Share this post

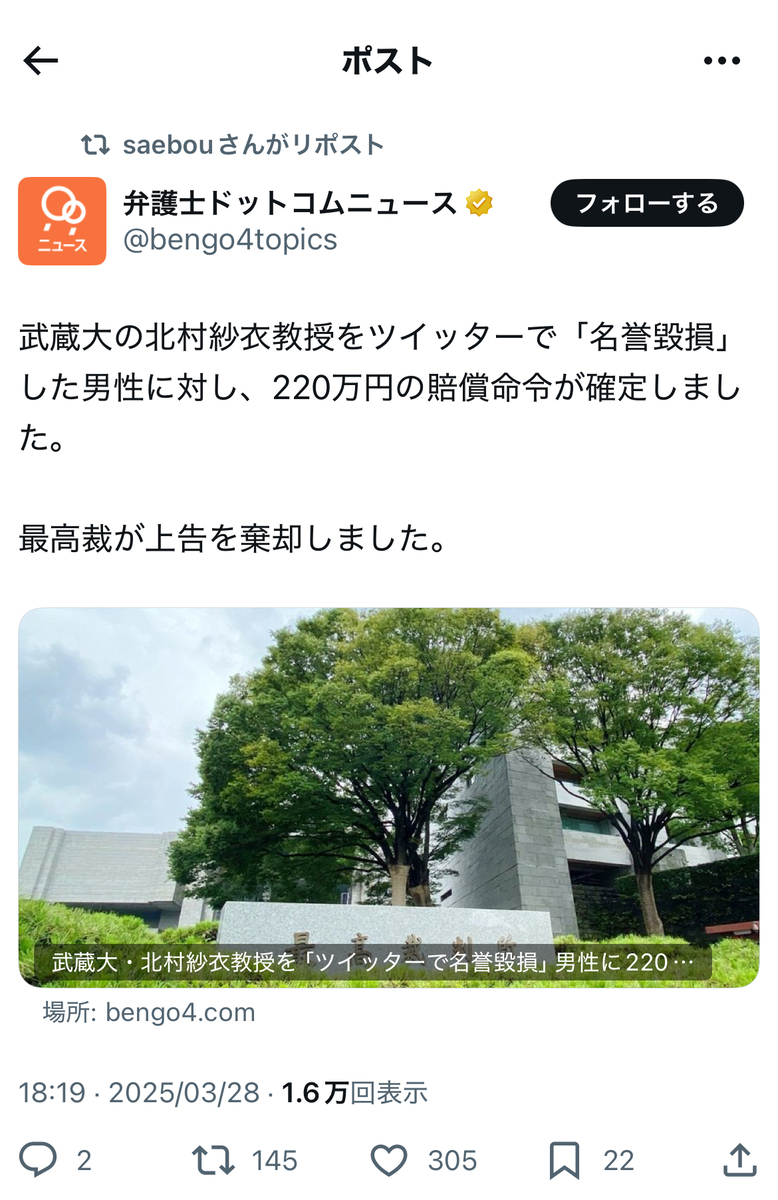coord(740,1160)
